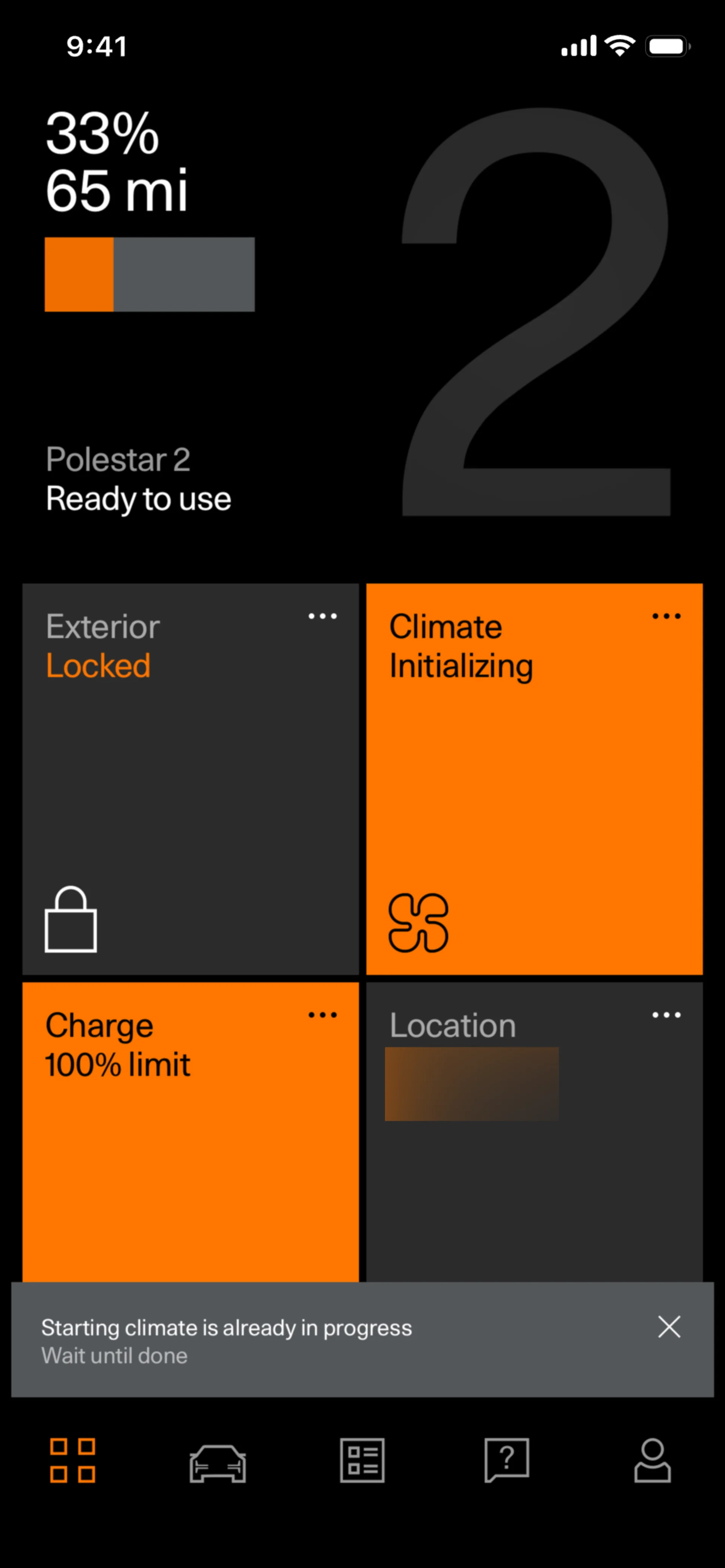Open the Exterior card's three-dot menu
Viewport: 725px width, 1568px height.
tap(322, 616)
